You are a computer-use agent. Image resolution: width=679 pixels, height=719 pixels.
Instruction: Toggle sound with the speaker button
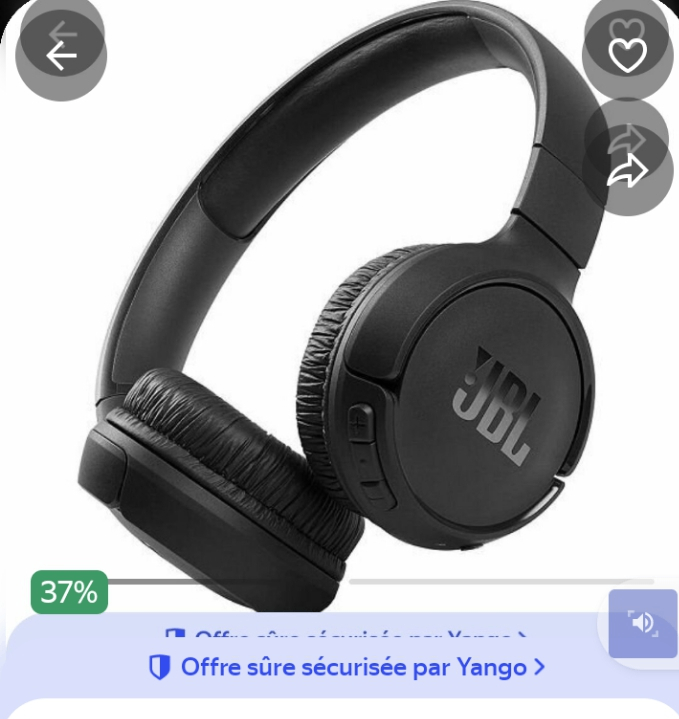[643, 623]
